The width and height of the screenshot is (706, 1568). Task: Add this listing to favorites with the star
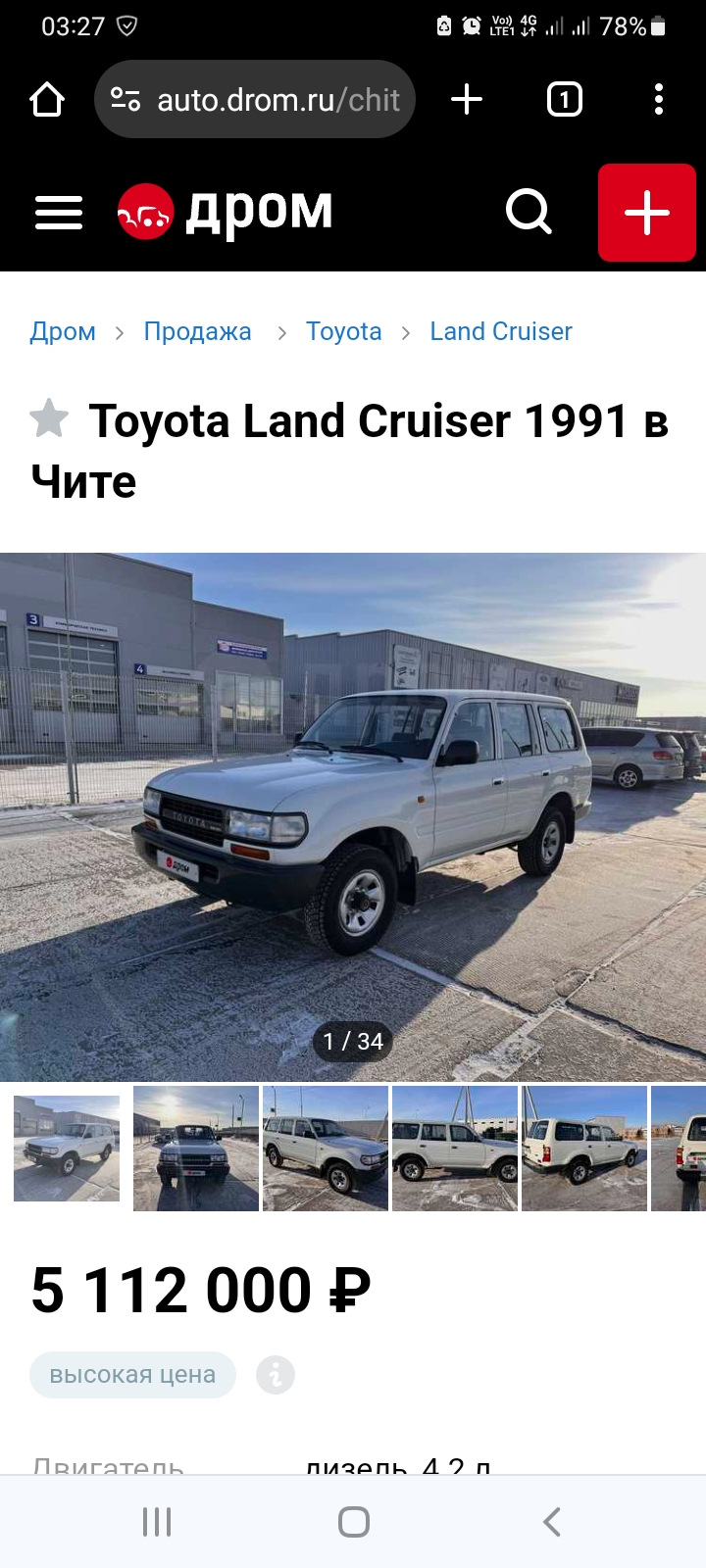(x=49, y=419)
